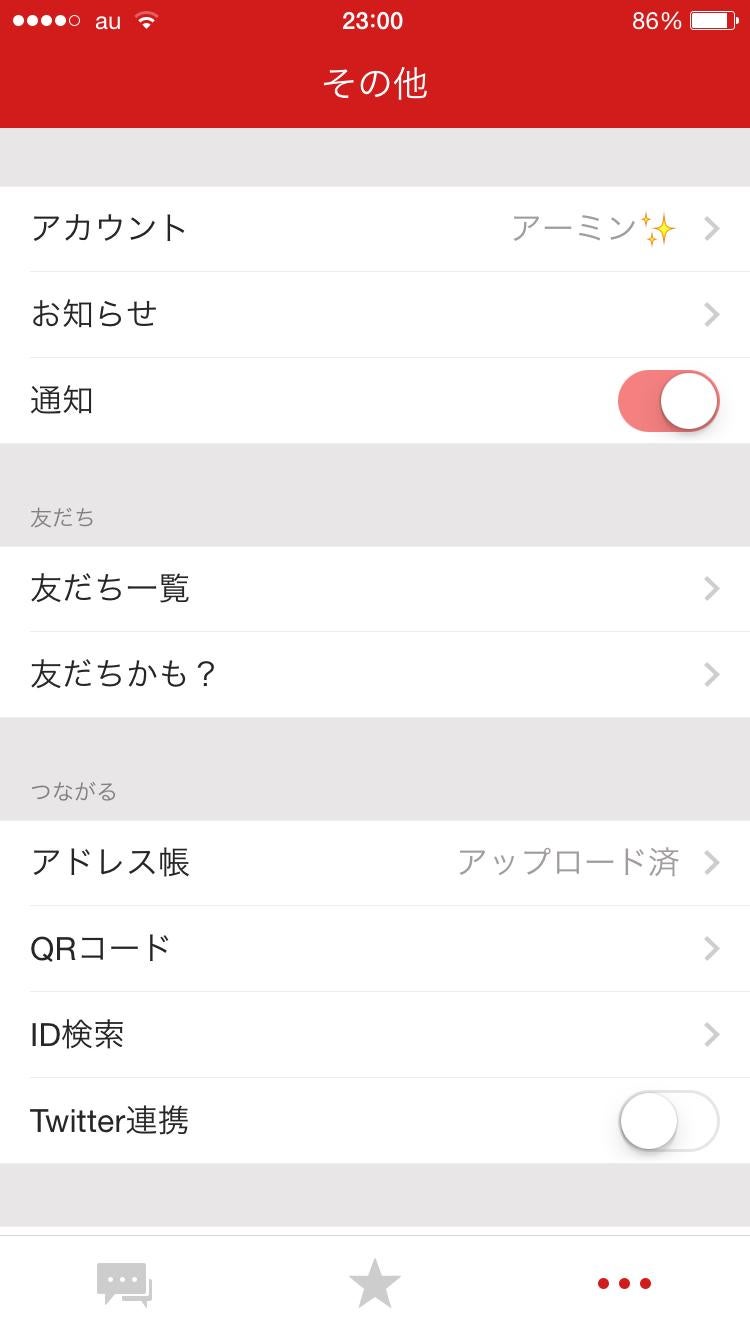Open the アカウント settings row
750x1334 pixels.
point(375,229)
